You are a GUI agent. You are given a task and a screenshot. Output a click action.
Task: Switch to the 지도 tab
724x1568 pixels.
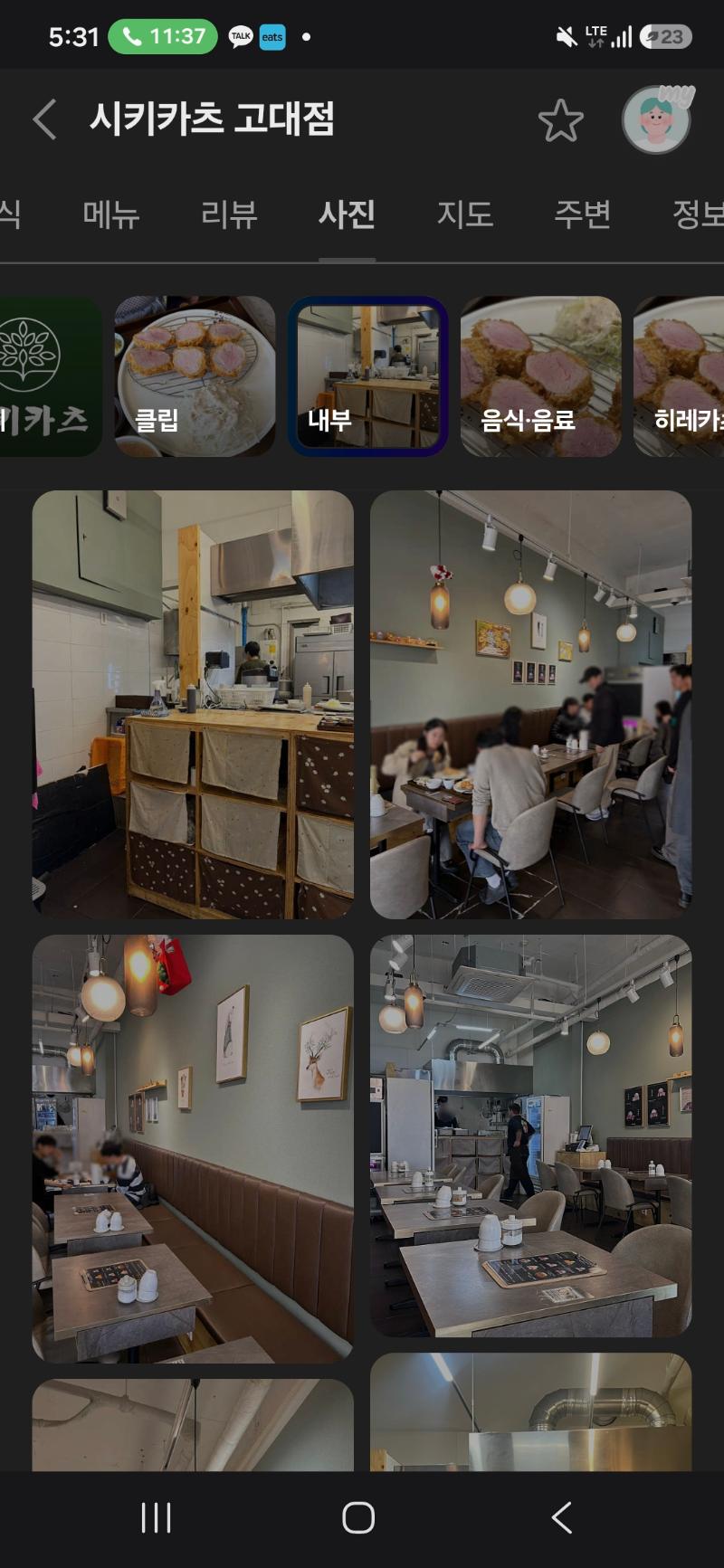(x=465, y=214)
